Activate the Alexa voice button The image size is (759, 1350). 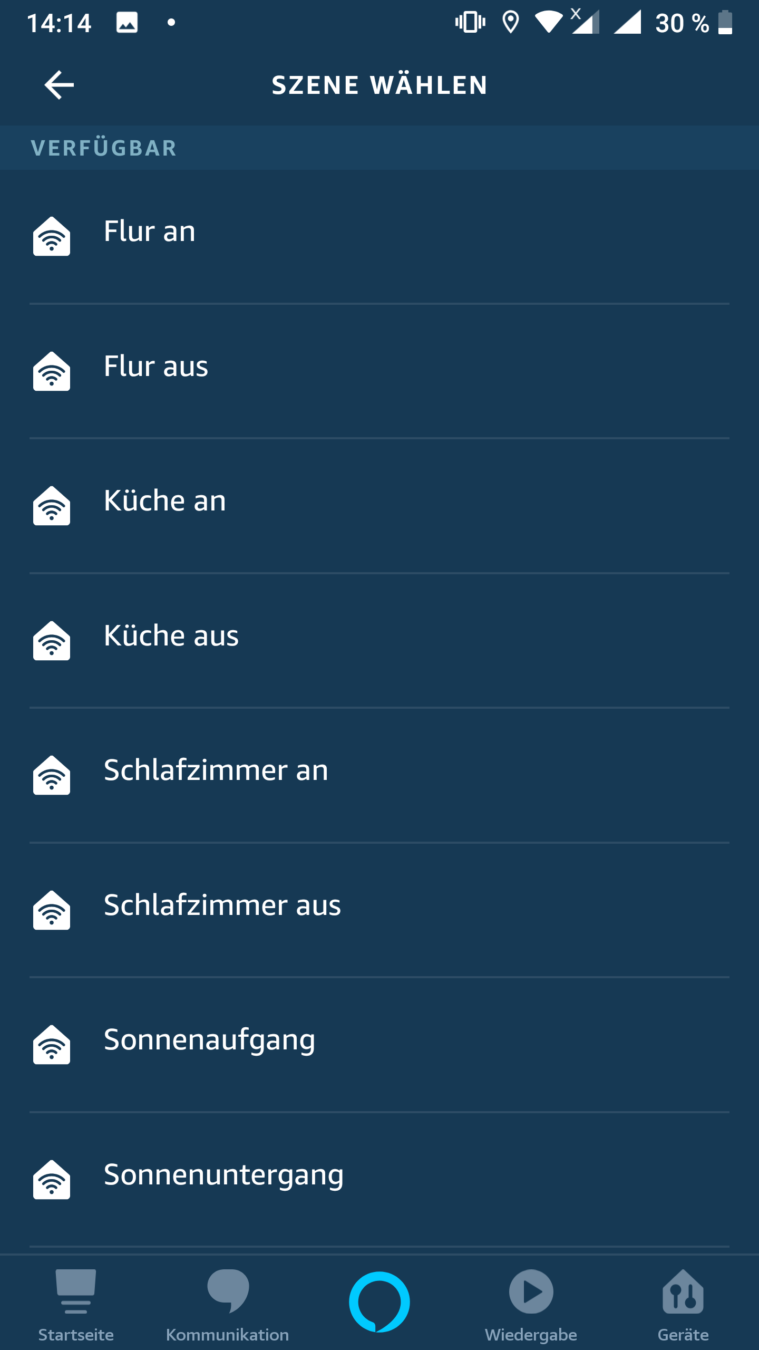(x=379, y=1302)
